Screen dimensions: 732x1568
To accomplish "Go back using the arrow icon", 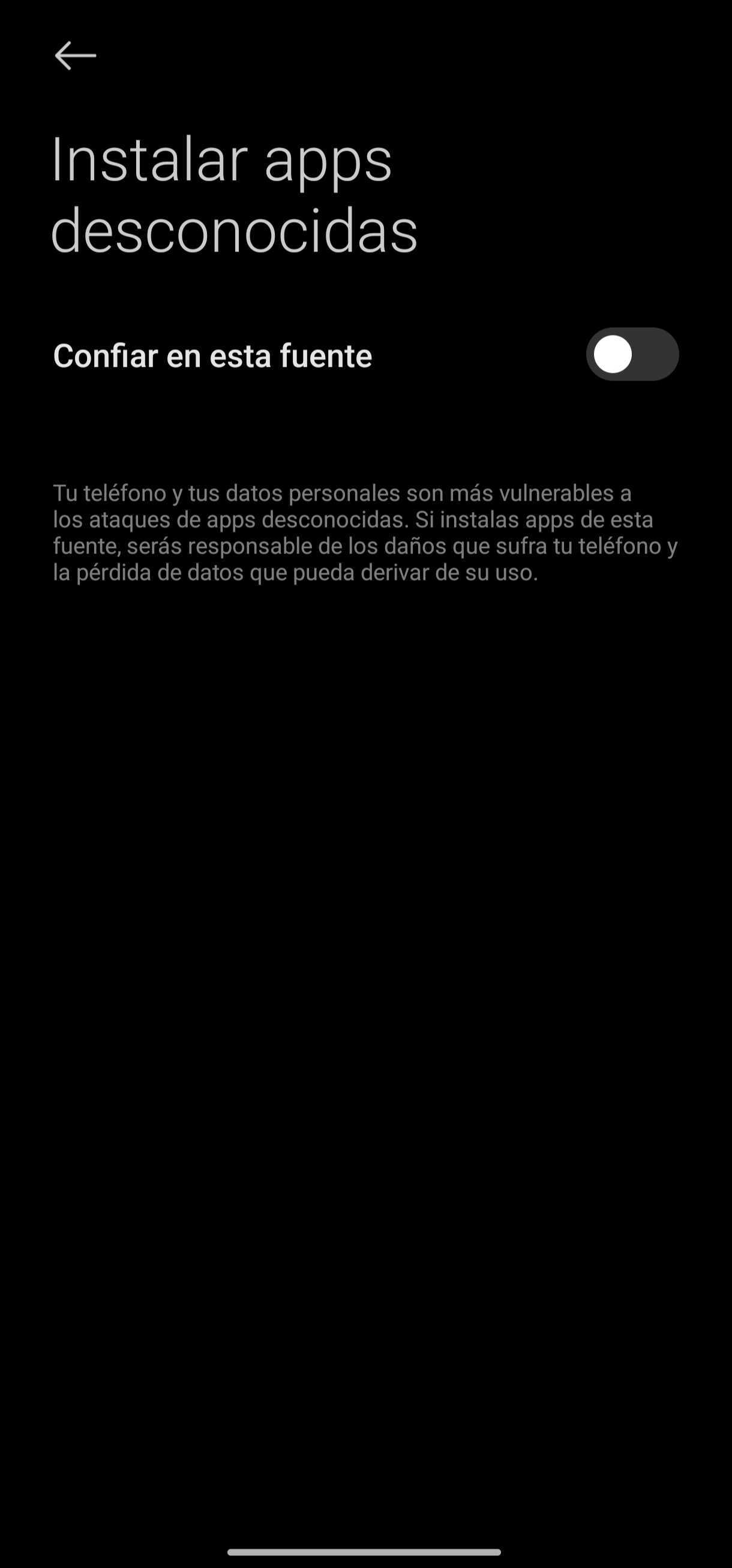I will 76,56.
